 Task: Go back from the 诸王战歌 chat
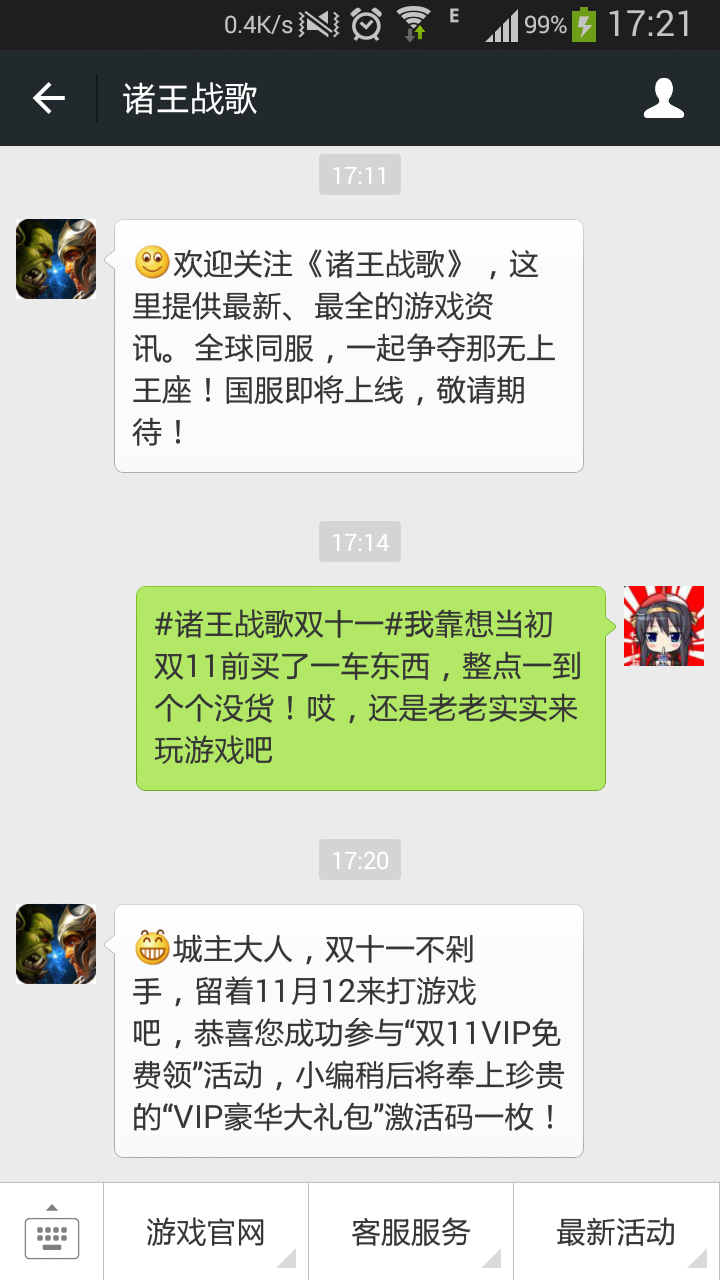point(48,98)
